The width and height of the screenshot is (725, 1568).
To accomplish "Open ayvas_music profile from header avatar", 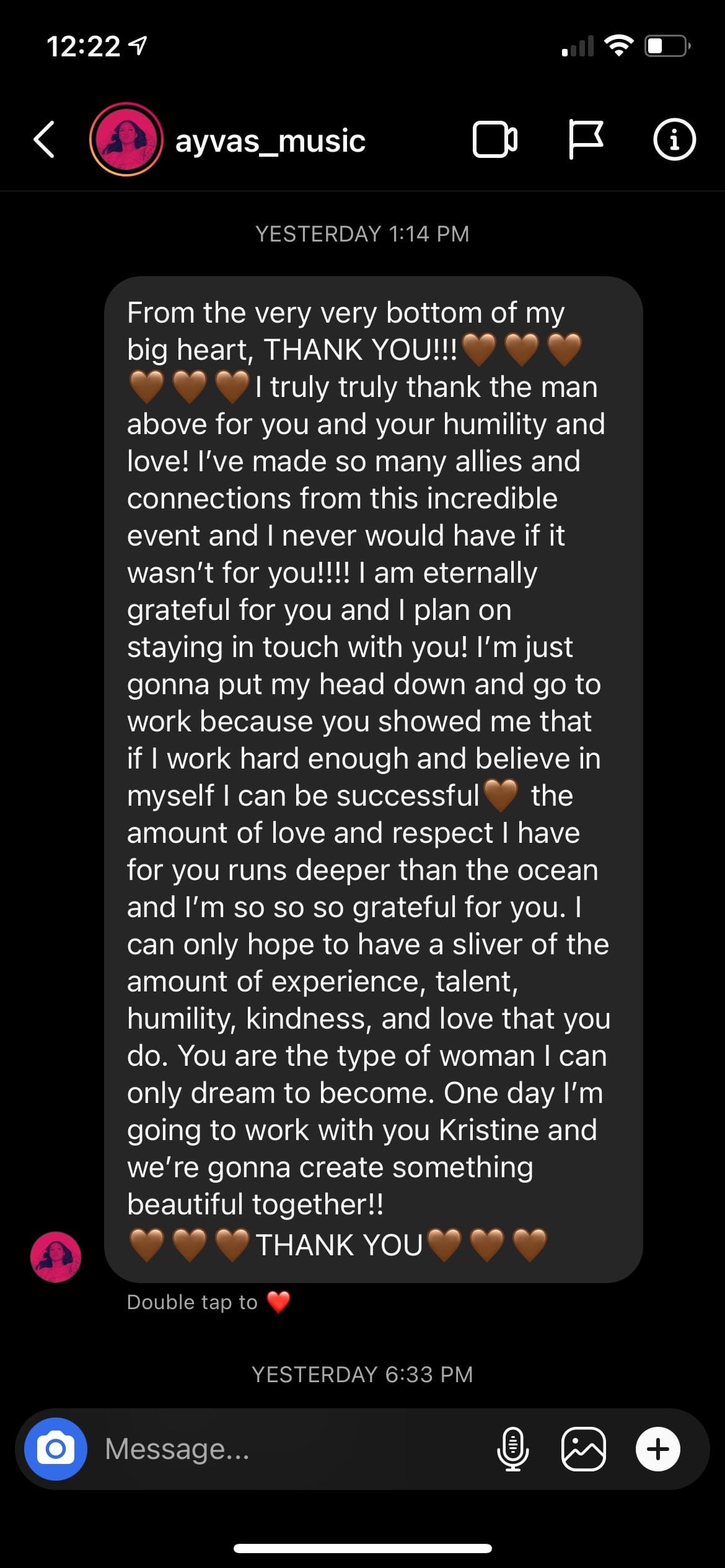I will (x=126, y=140).
